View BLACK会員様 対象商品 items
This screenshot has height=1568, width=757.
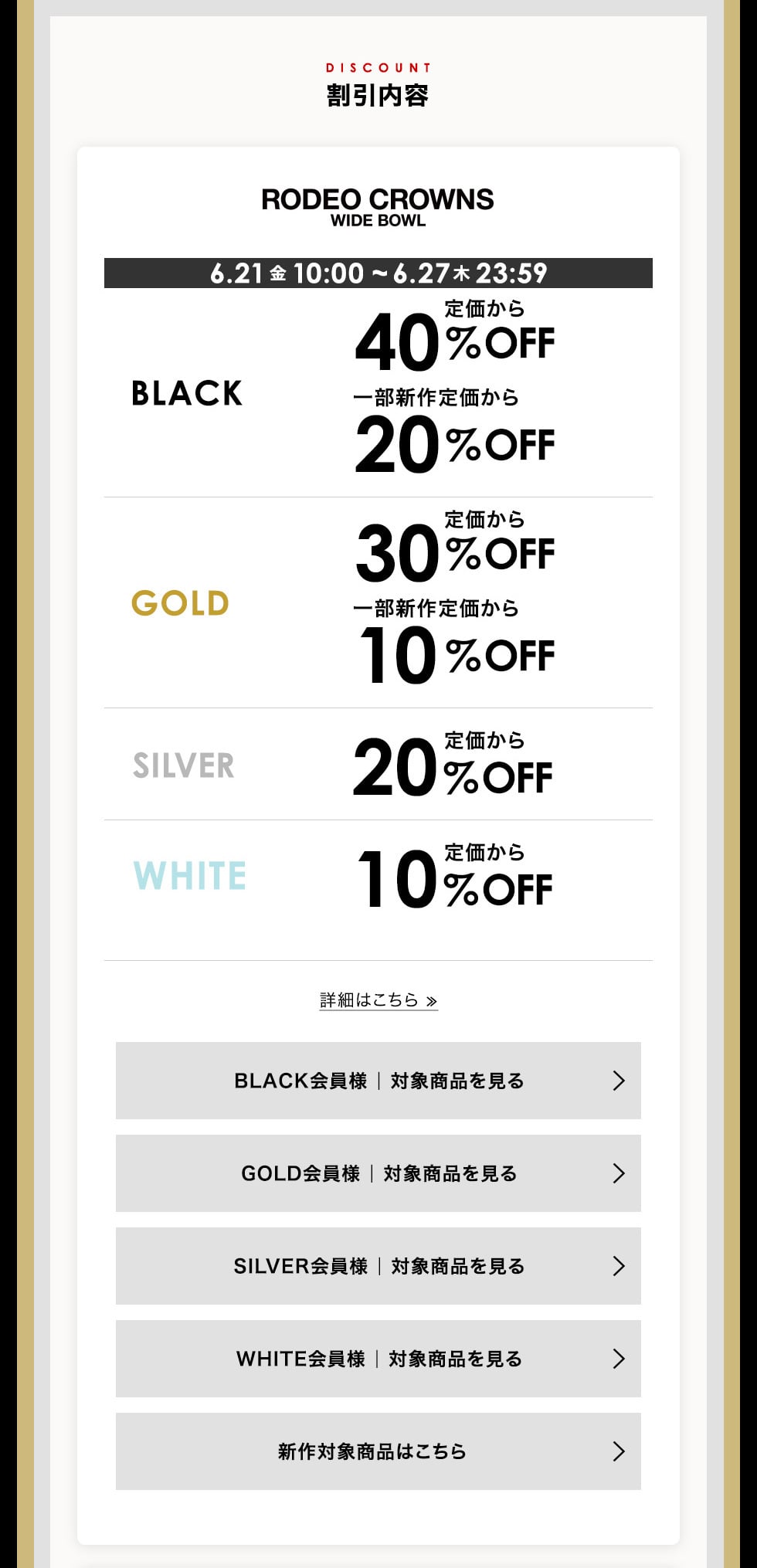[378, 1081]
